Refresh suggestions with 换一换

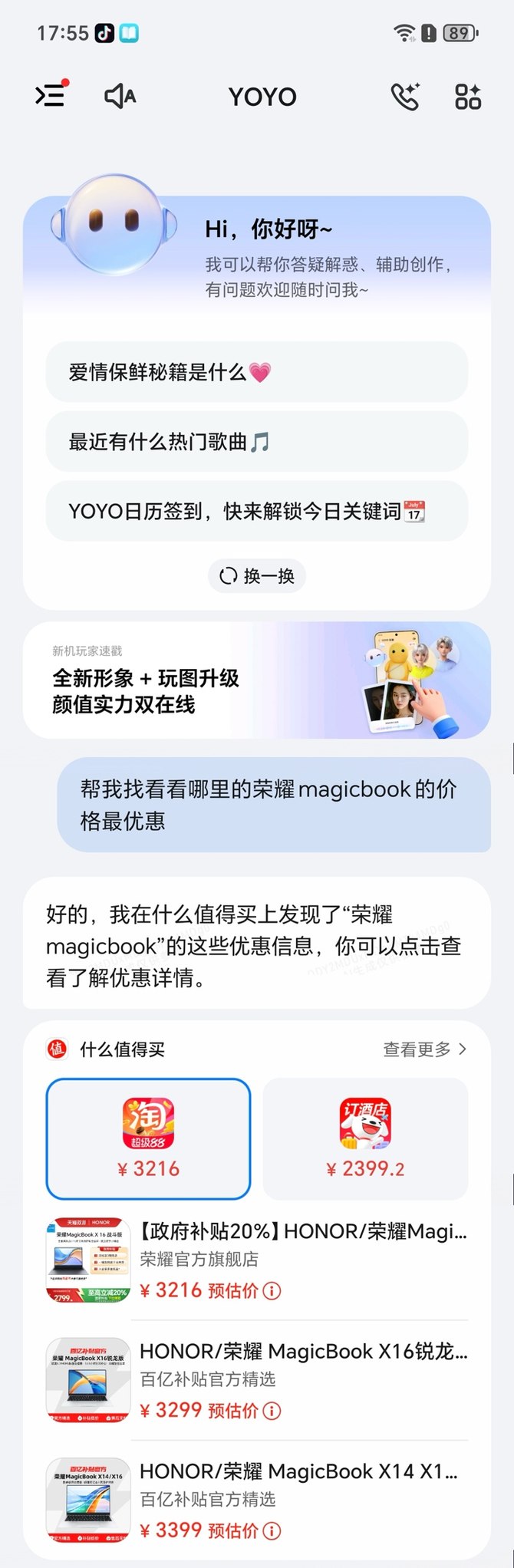tap(257, 576)
